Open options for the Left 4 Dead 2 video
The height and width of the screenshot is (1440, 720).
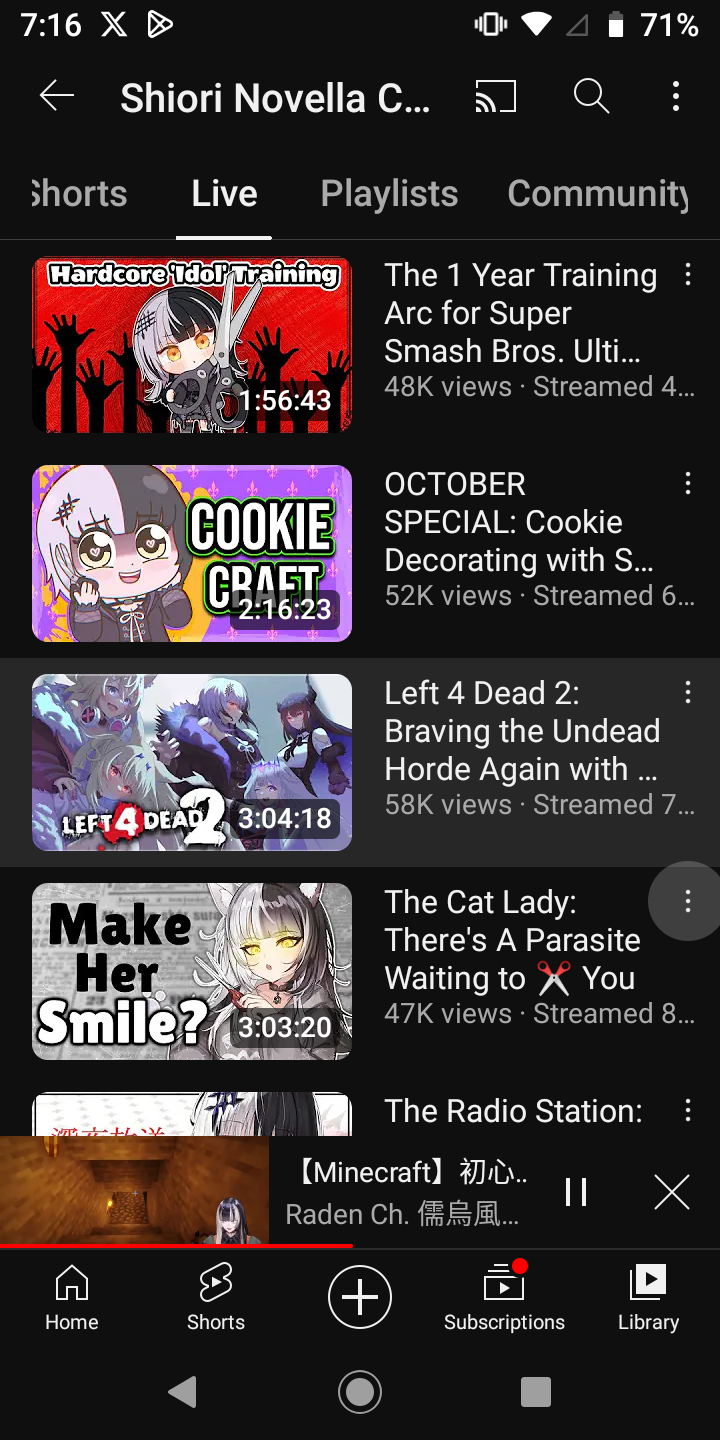point(688,693)
